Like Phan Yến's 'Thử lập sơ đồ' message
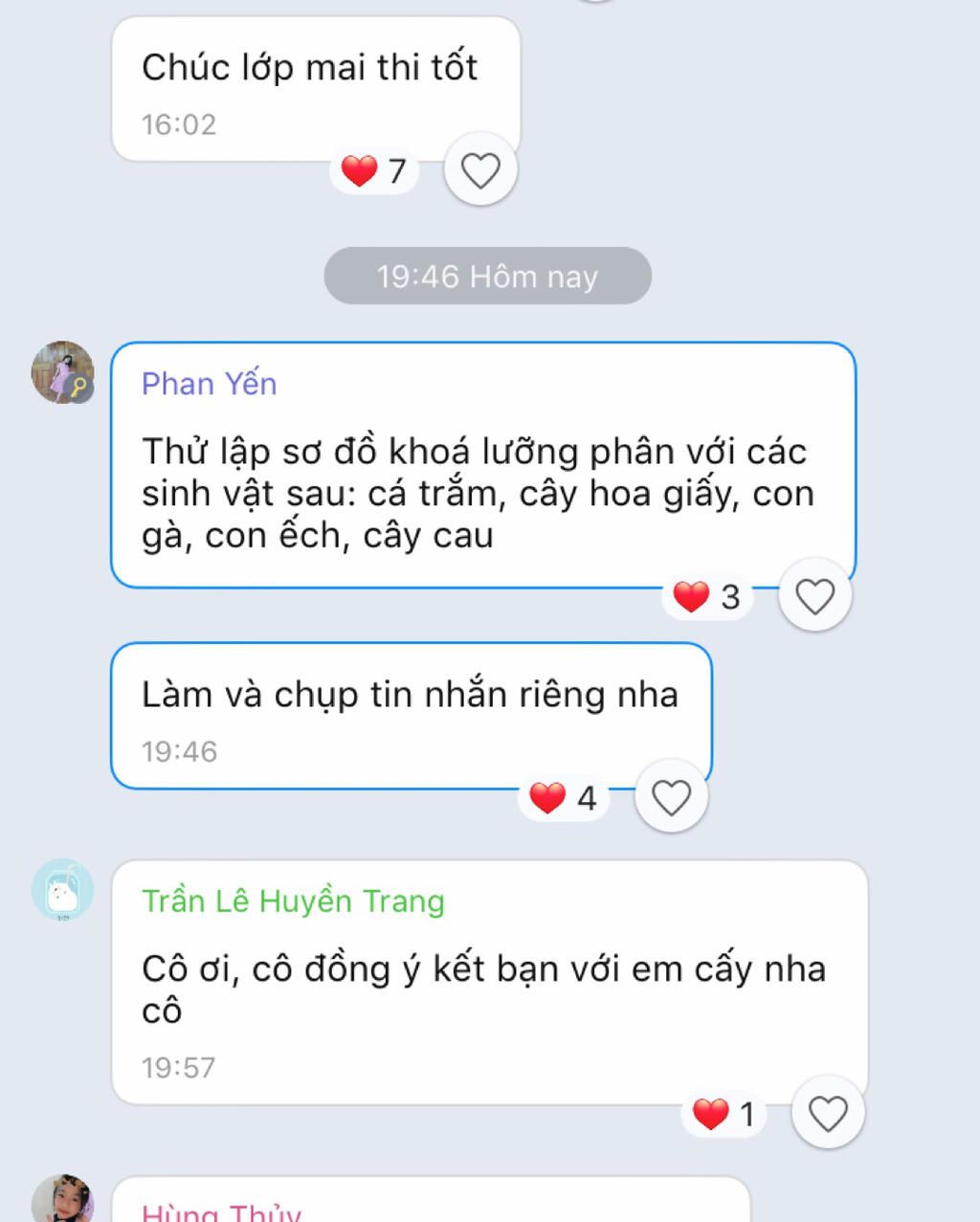980x1222 pixels. (x=815, y=597)
